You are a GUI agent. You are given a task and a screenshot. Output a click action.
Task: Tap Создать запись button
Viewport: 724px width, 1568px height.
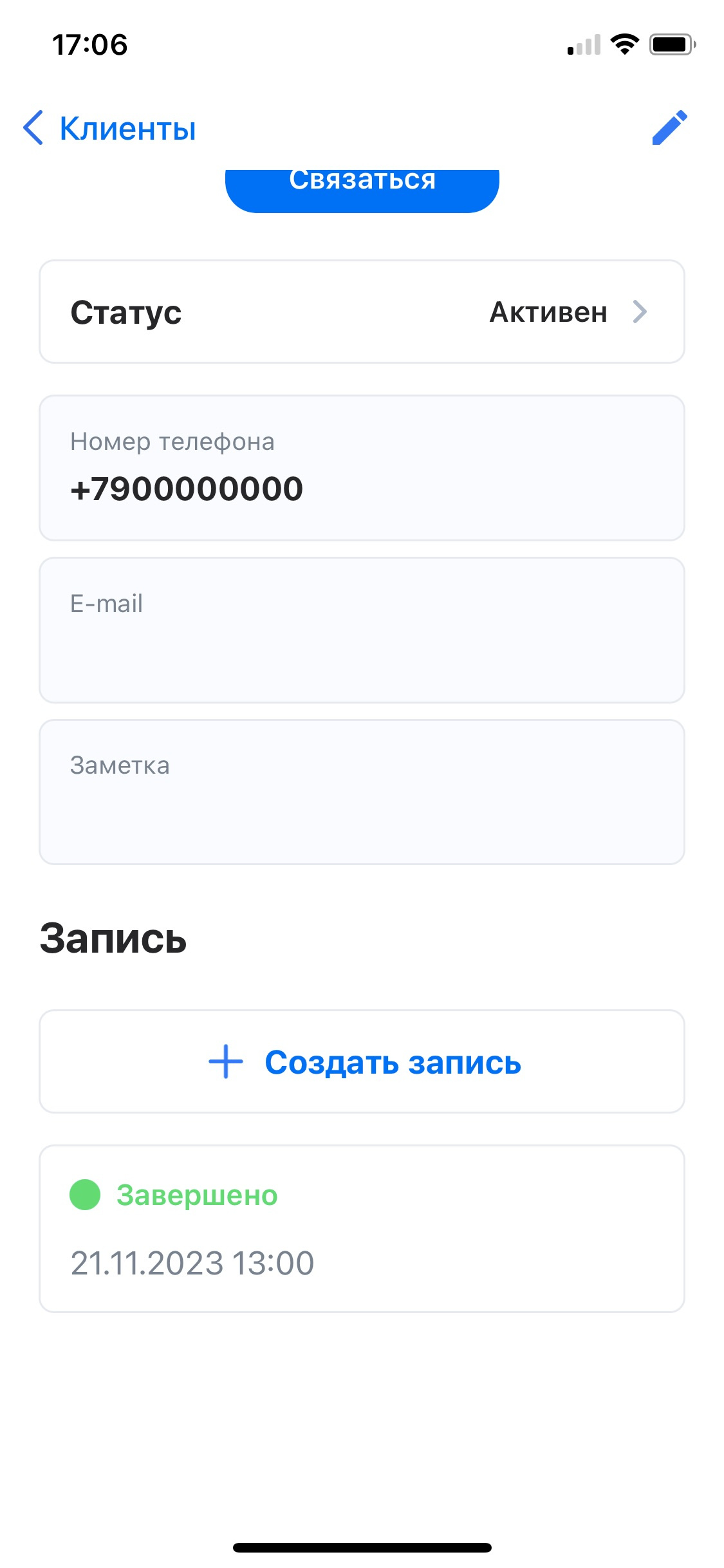362,1061
